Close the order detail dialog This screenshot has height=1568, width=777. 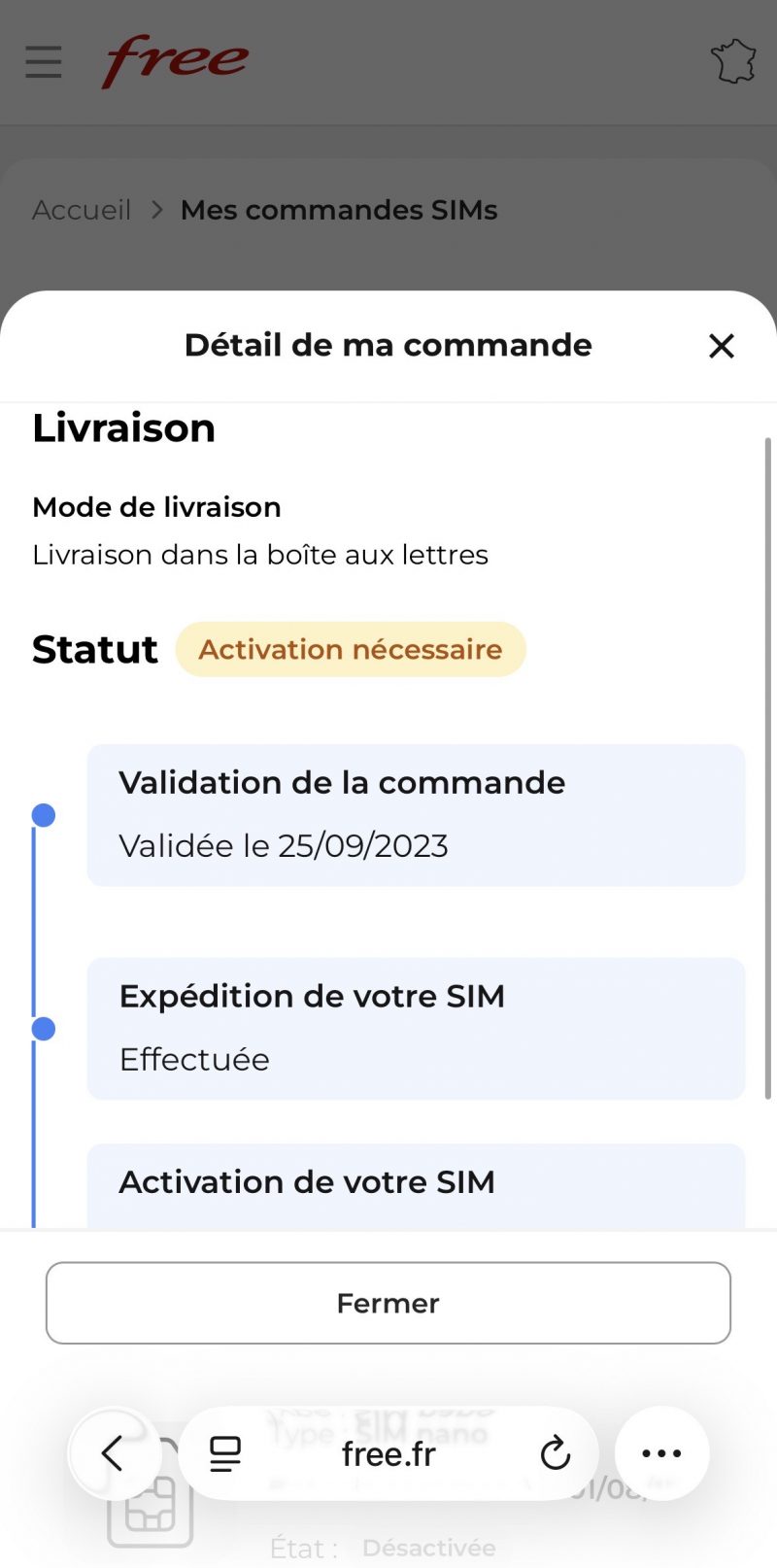721,346
